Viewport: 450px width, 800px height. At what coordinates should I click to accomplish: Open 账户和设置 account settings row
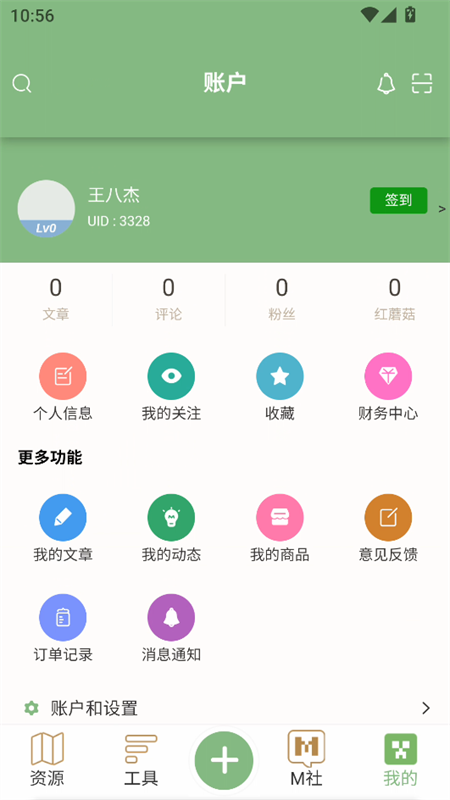(x=225, y=708)
